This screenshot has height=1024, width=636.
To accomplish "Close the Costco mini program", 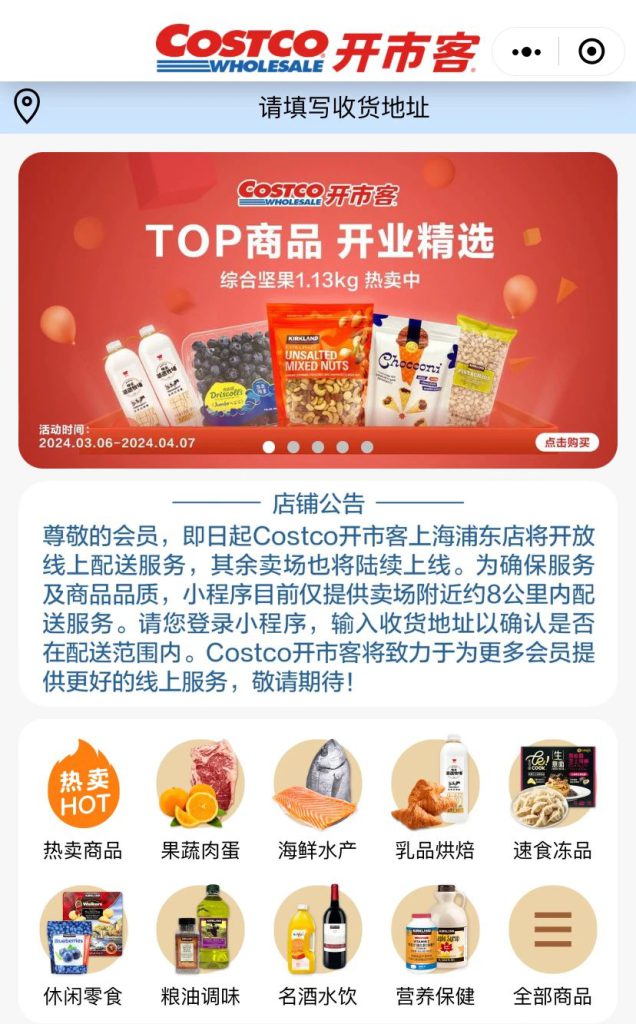I will [x=592, y=51].
